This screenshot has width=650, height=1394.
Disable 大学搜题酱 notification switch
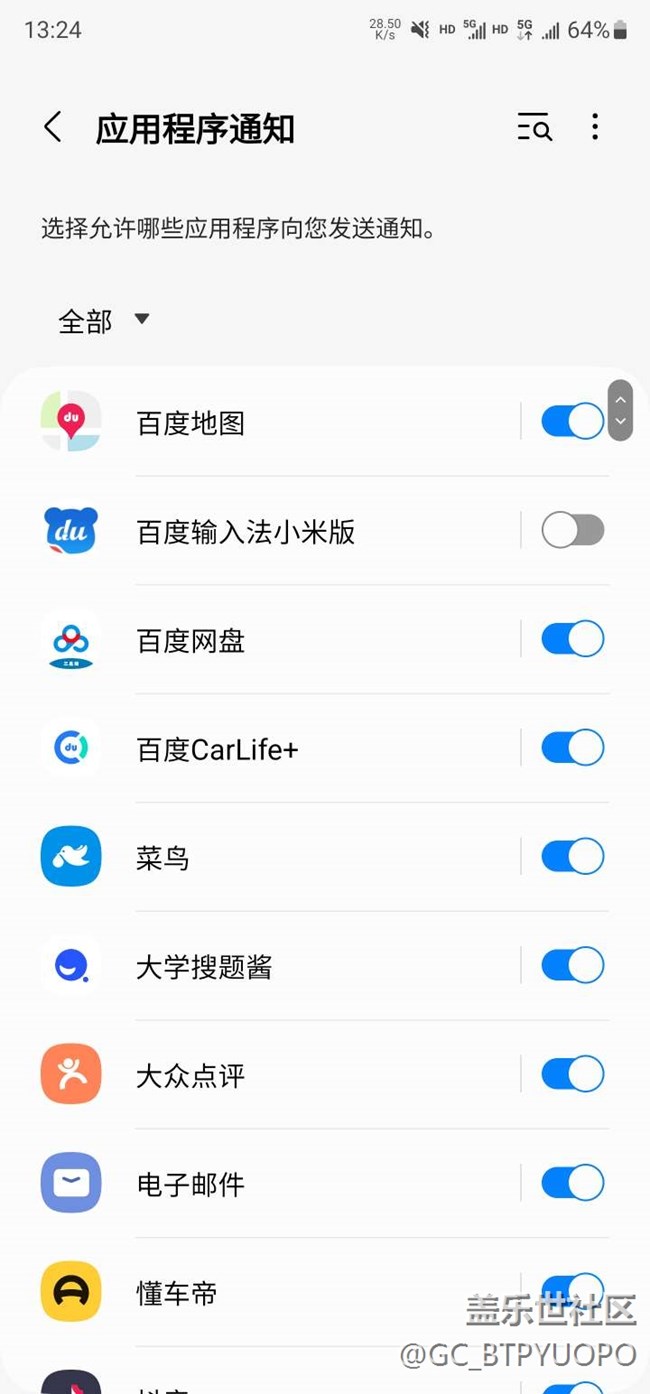point(573,965)
